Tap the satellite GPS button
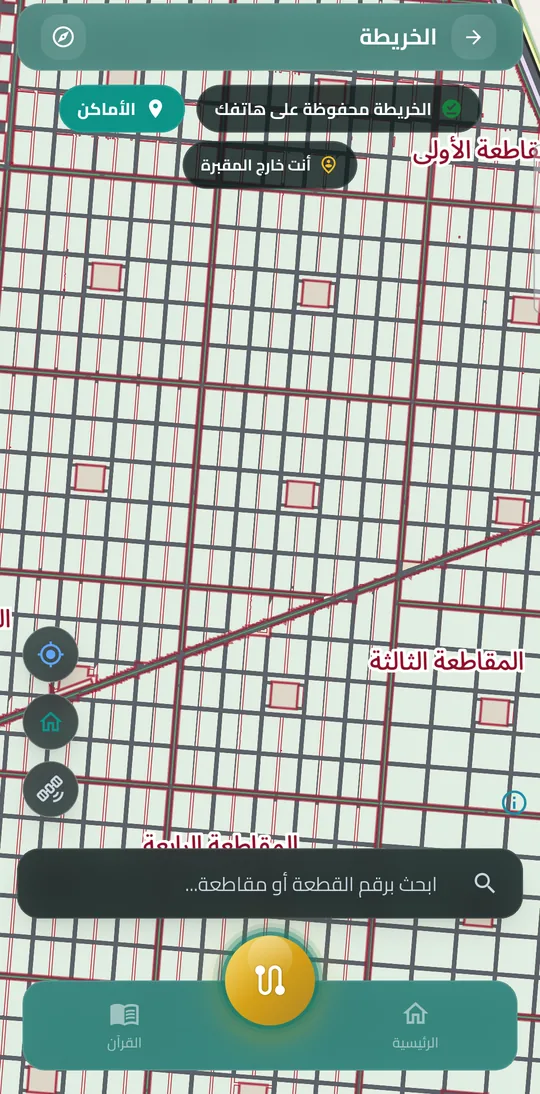This screenshot has height=1094, width=540. click(x=50, y=790)
